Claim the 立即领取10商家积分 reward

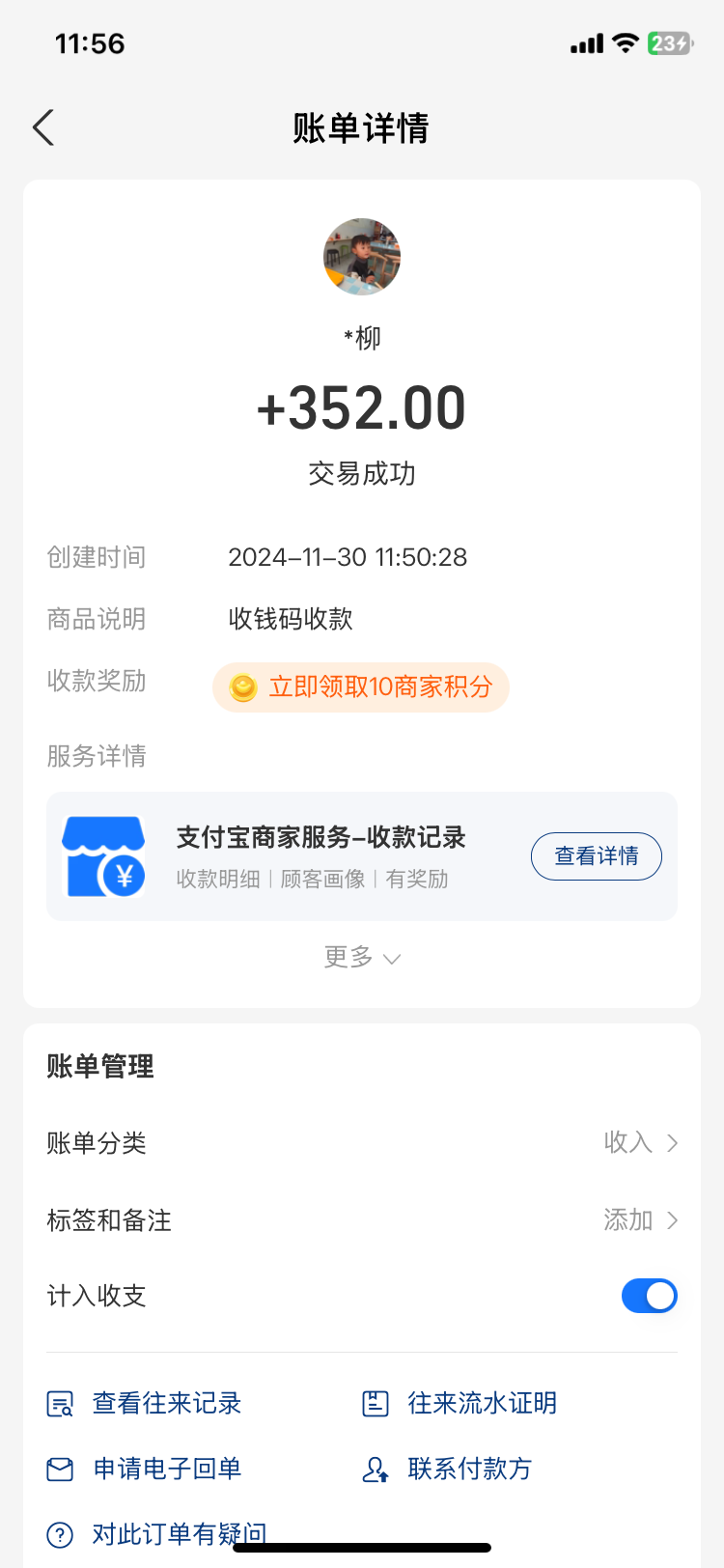361,687
